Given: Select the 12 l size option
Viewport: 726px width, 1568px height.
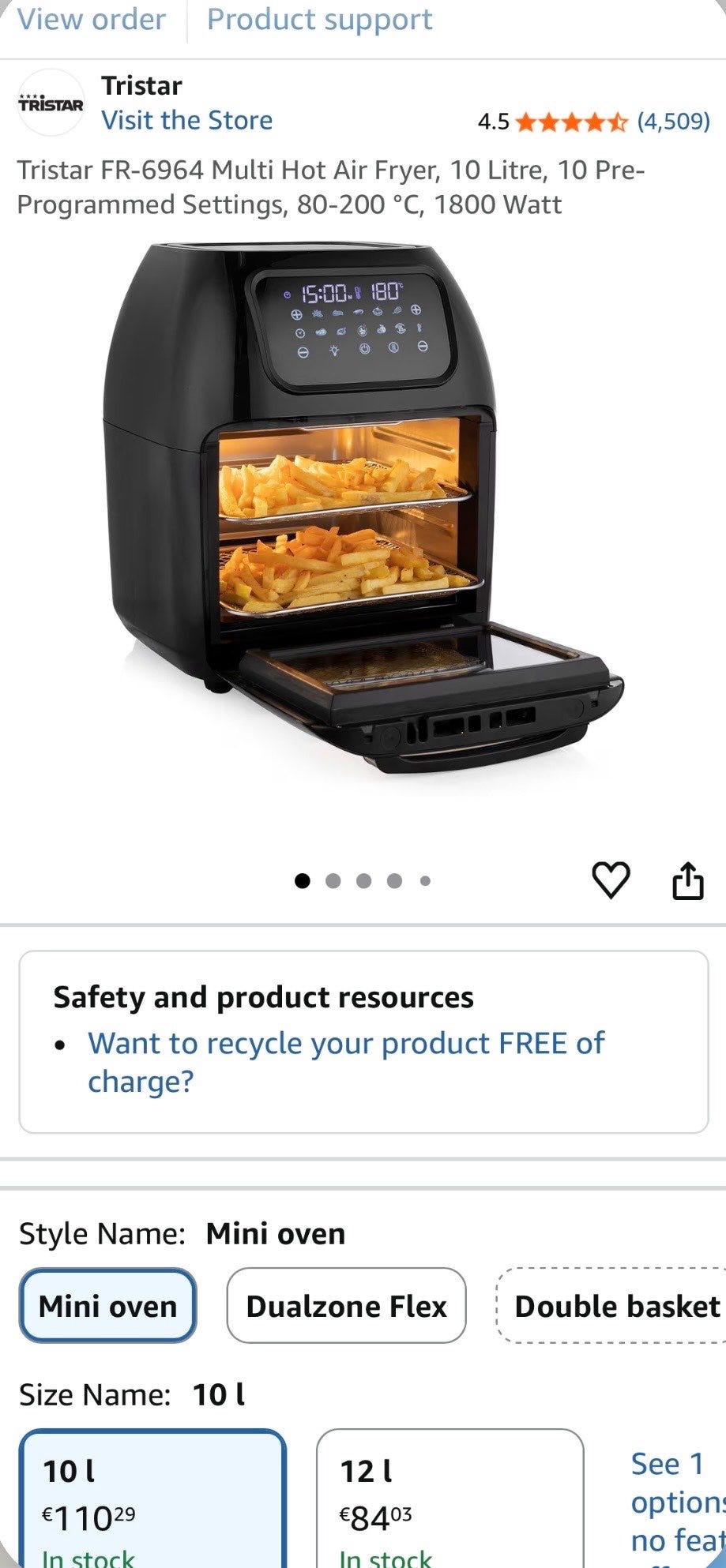Looking at the screenshot, I should pyautogui.click(x=450, y=1499).
